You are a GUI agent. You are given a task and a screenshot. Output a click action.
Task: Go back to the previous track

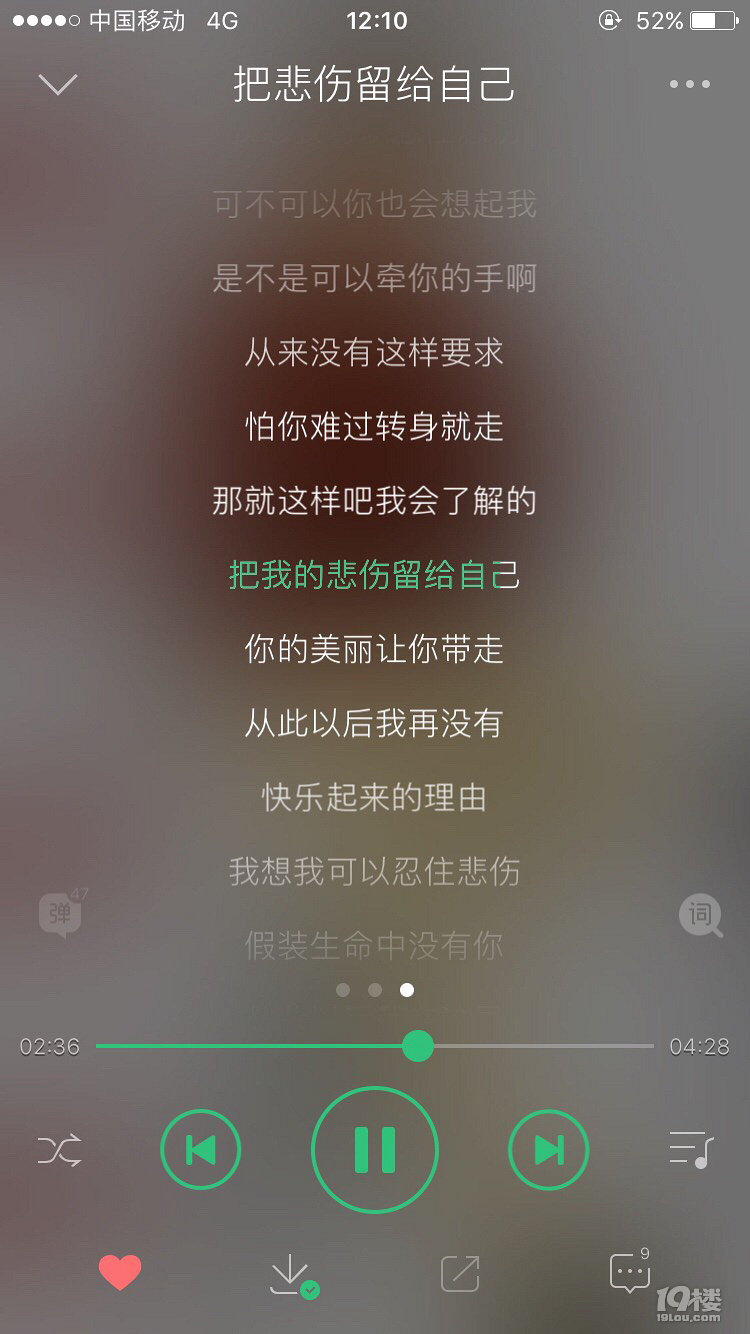coord(201,1149)
